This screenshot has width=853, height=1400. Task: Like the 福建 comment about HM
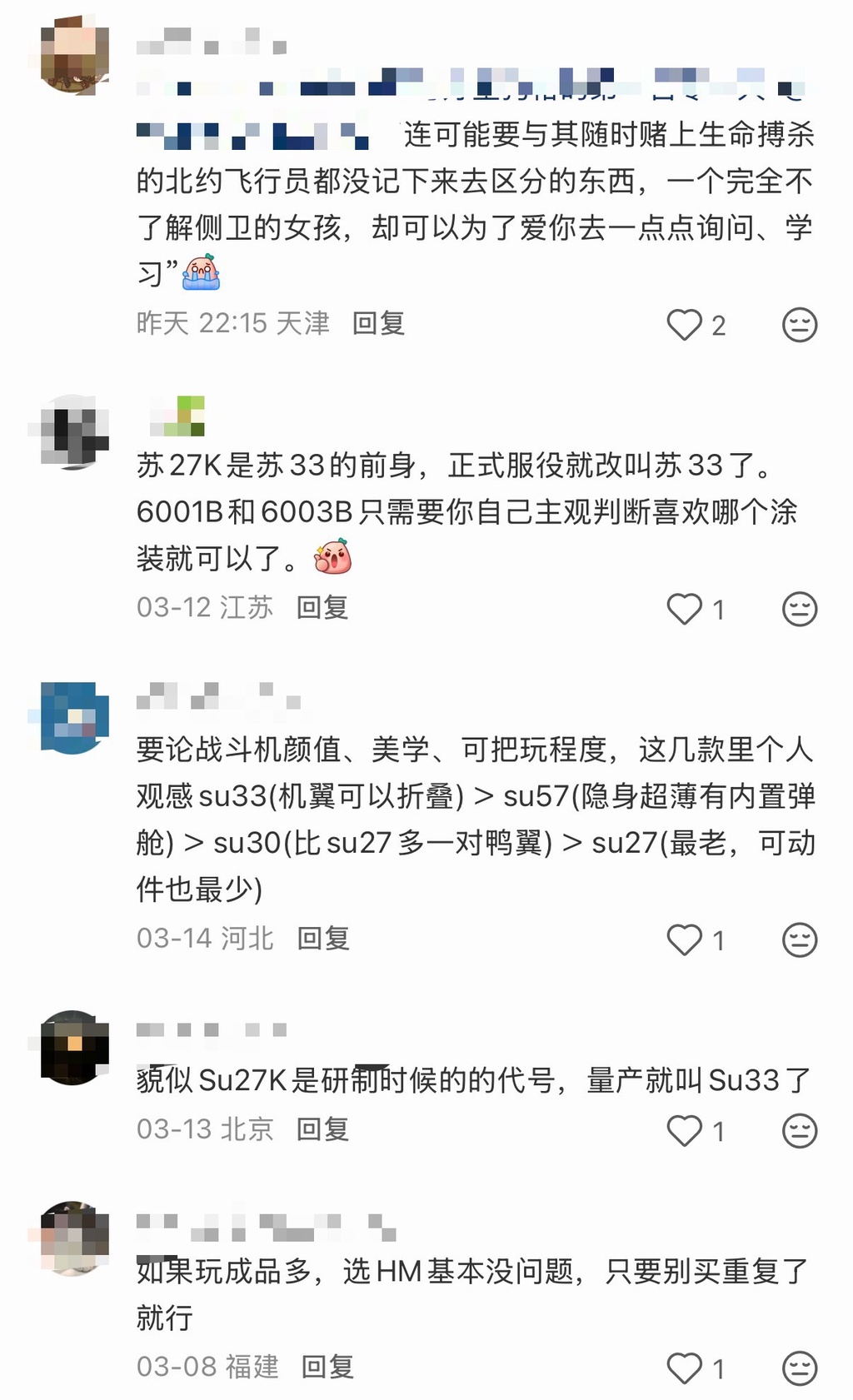[x=685, y=1368]
